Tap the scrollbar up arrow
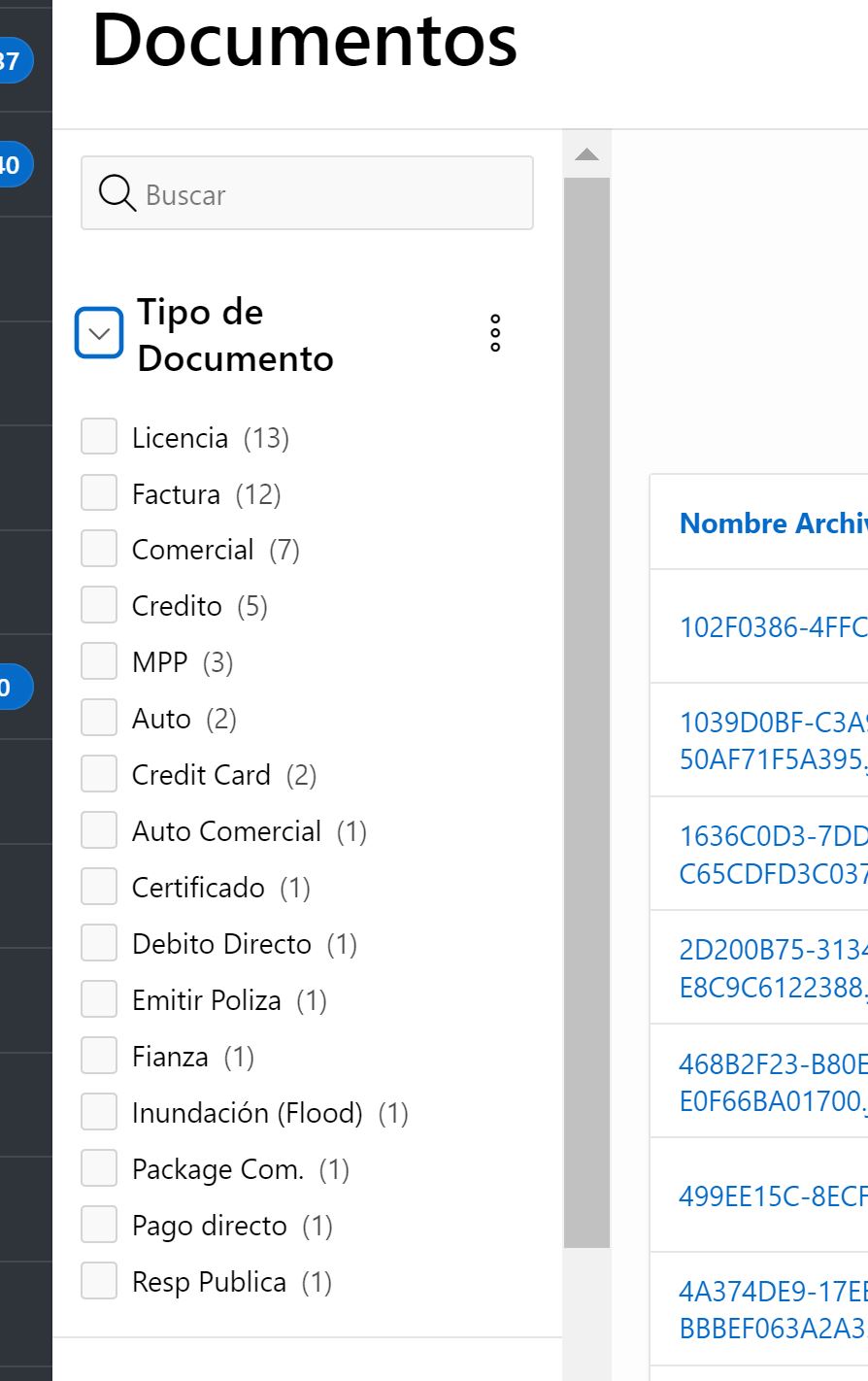 click(x=586, y=154)
